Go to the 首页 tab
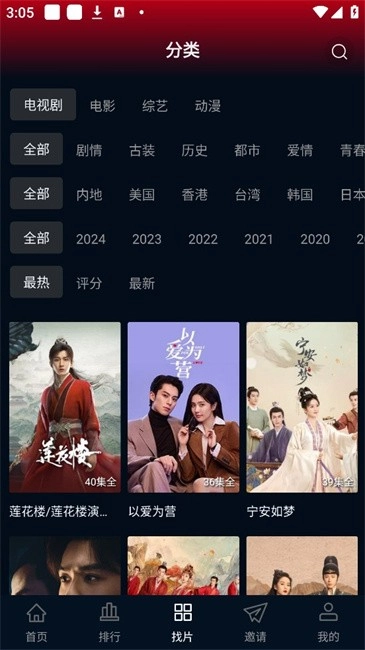 [x=36, y=622]
